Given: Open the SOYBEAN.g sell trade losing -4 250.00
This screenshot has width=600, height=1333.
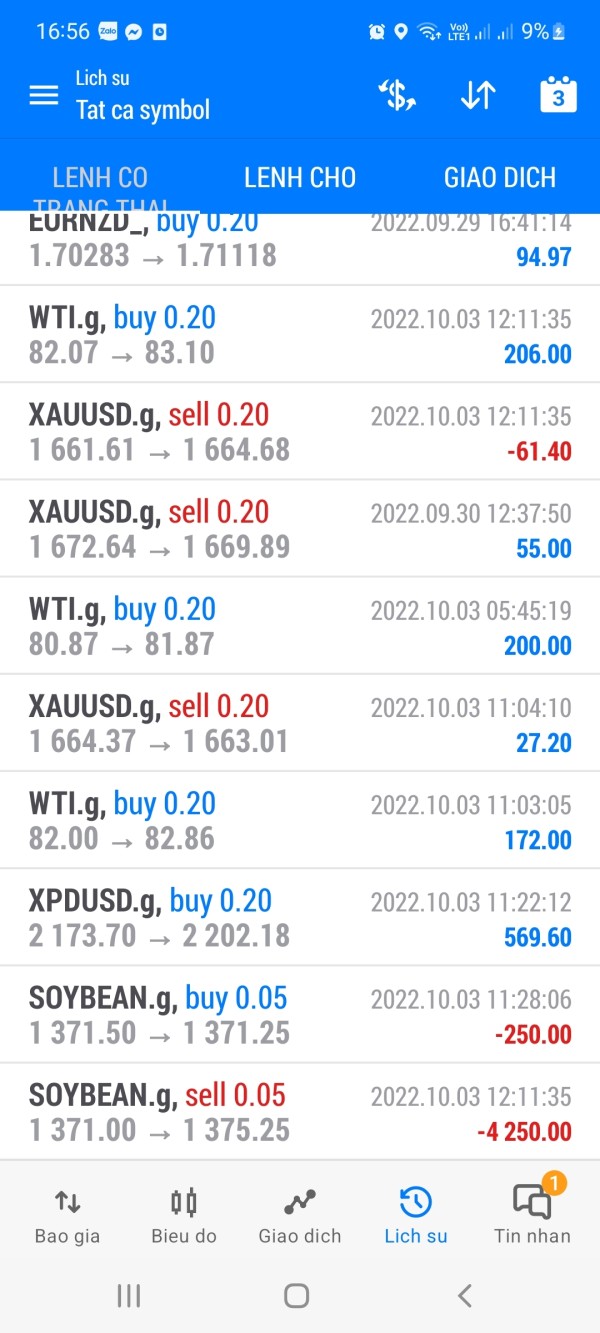Looking at the screenshot, I should click(x=300, y=1111).
